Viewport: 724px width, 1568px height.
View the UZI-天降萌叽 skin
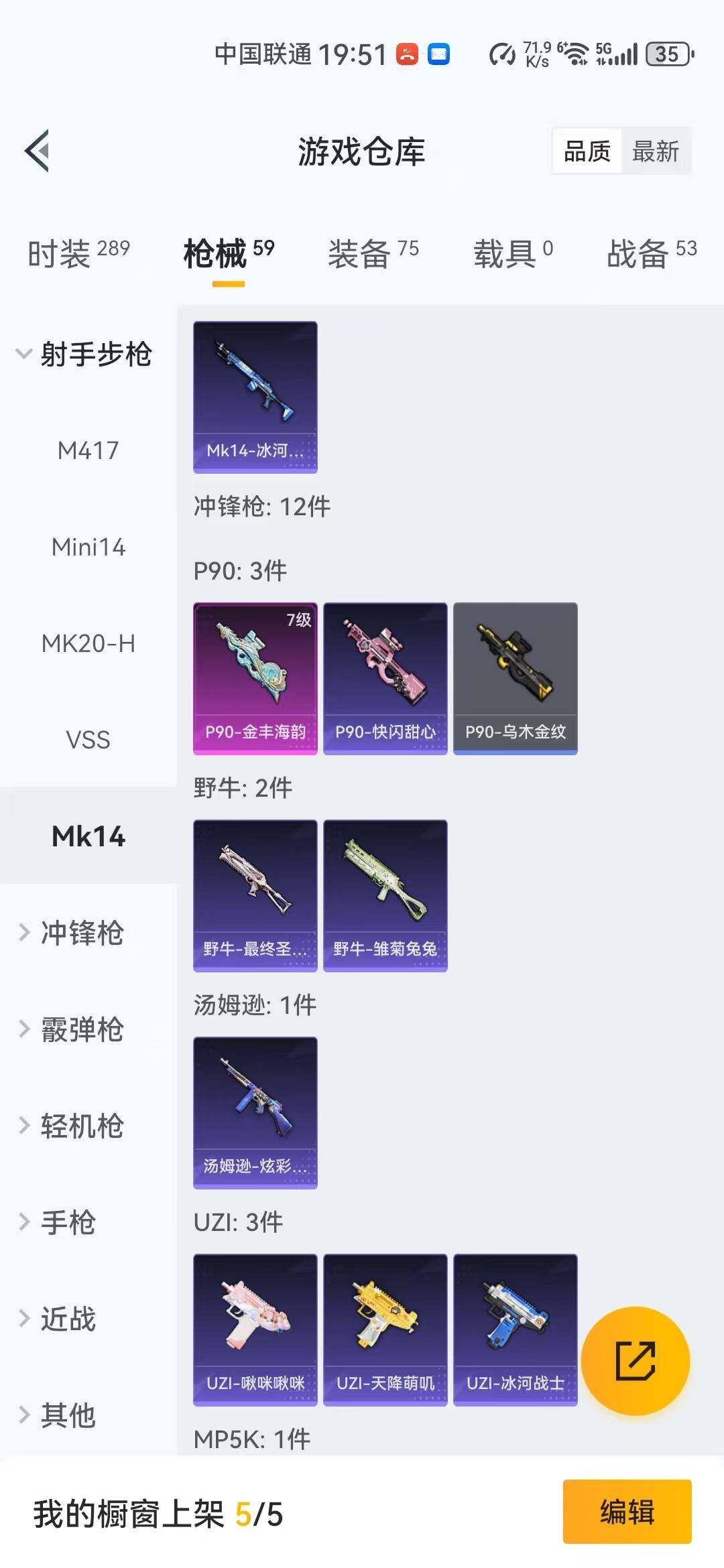[385, 1329]
